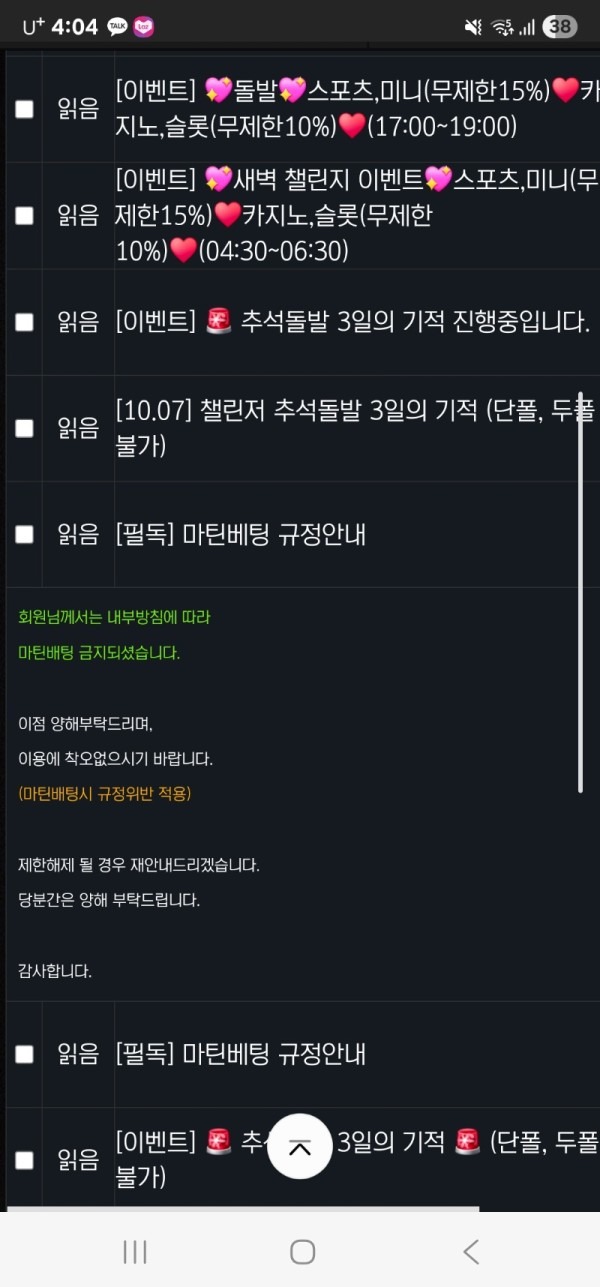
Task: Open the 새벽 챌린지 이벤트 04:30~06:30 message
Action: [350, 215]
